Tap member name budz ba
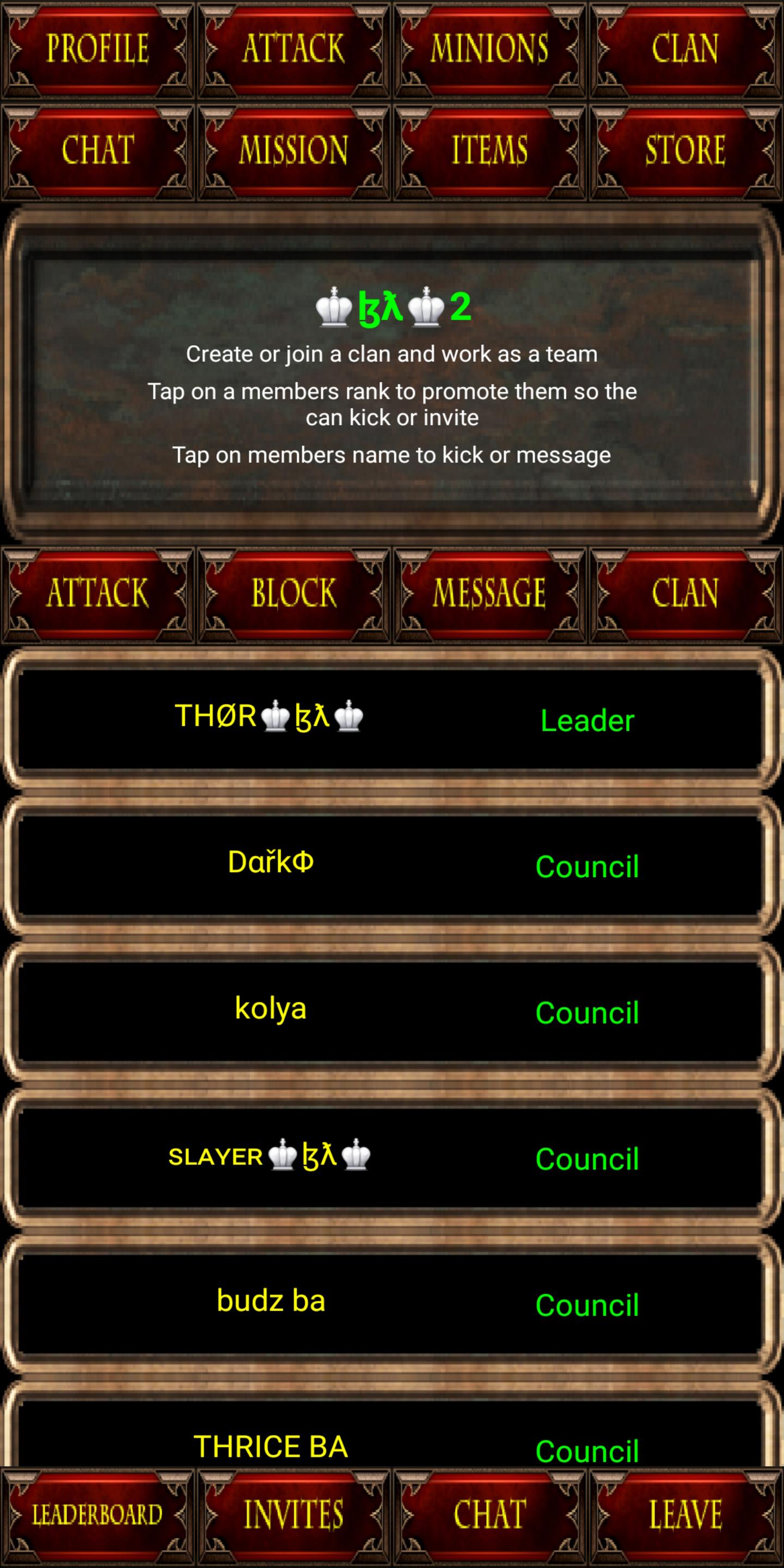Image resolution: width=784 pixels, height=1568 pixels. point(270,1301)
